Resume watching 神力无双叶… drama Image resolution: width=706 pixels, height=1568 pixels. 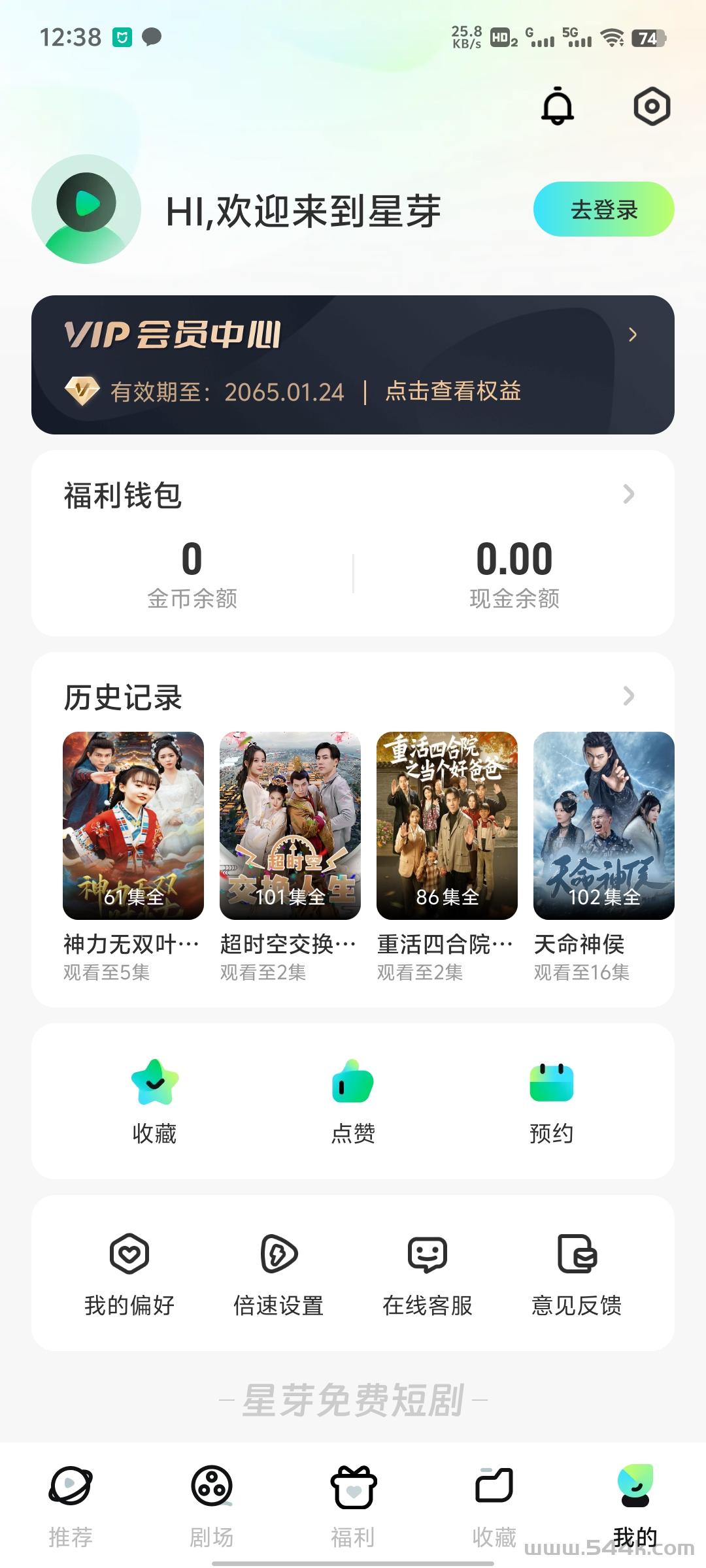(x=133, y=825)
